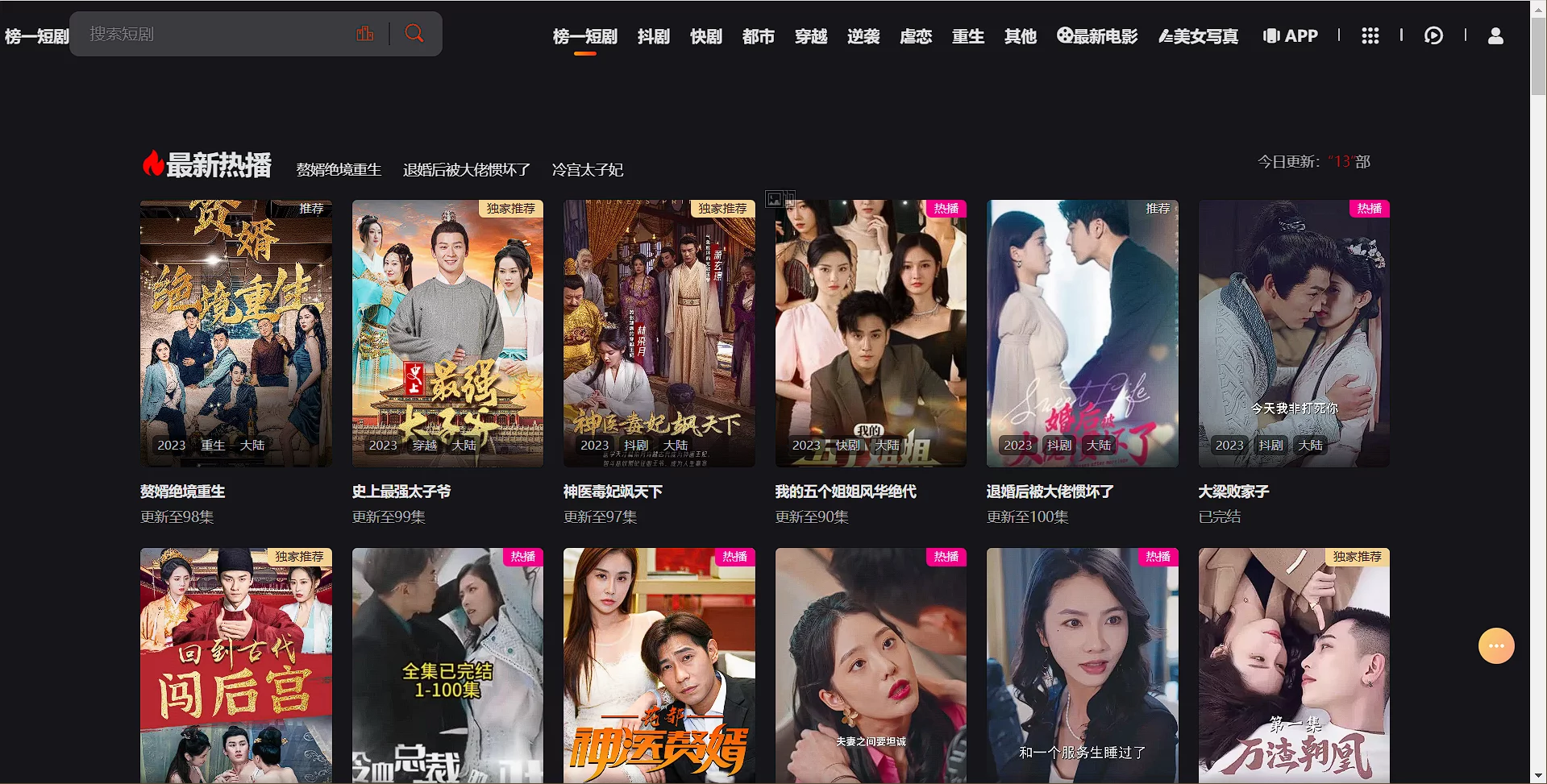Screen dimensions: 1547x784
Task: Open the 冷宫太子妃 hot link
Action: click(587, 170)
